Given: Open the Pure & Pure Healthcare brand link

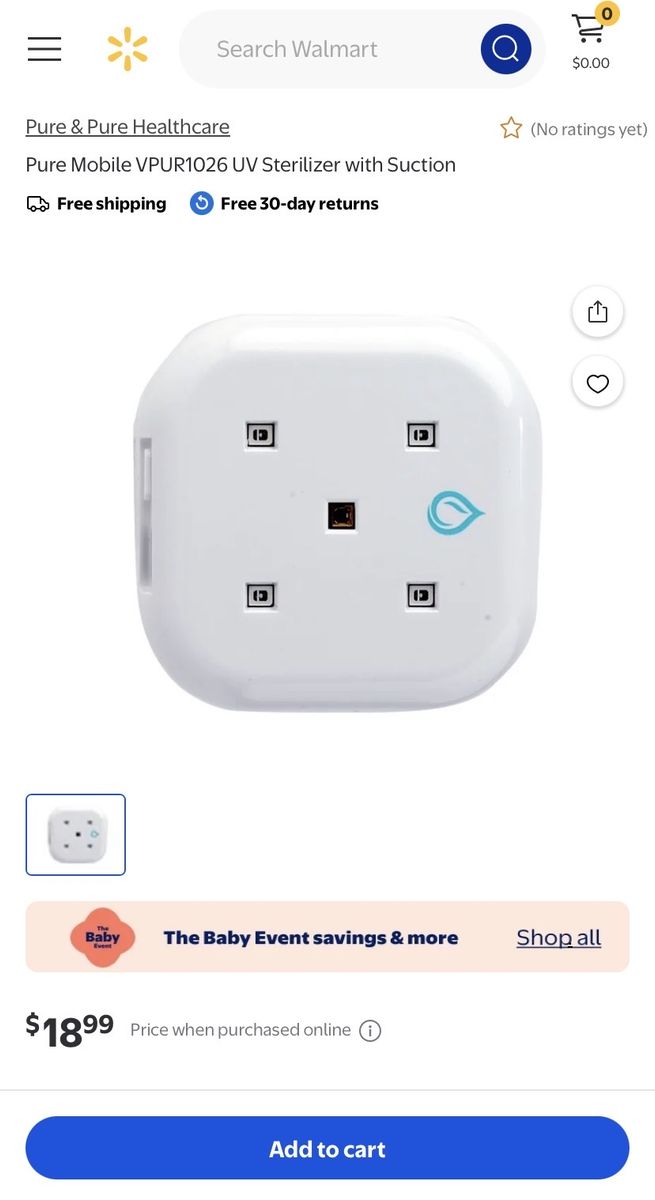Looking at the screenshot, I should click(x=128, y=127).
